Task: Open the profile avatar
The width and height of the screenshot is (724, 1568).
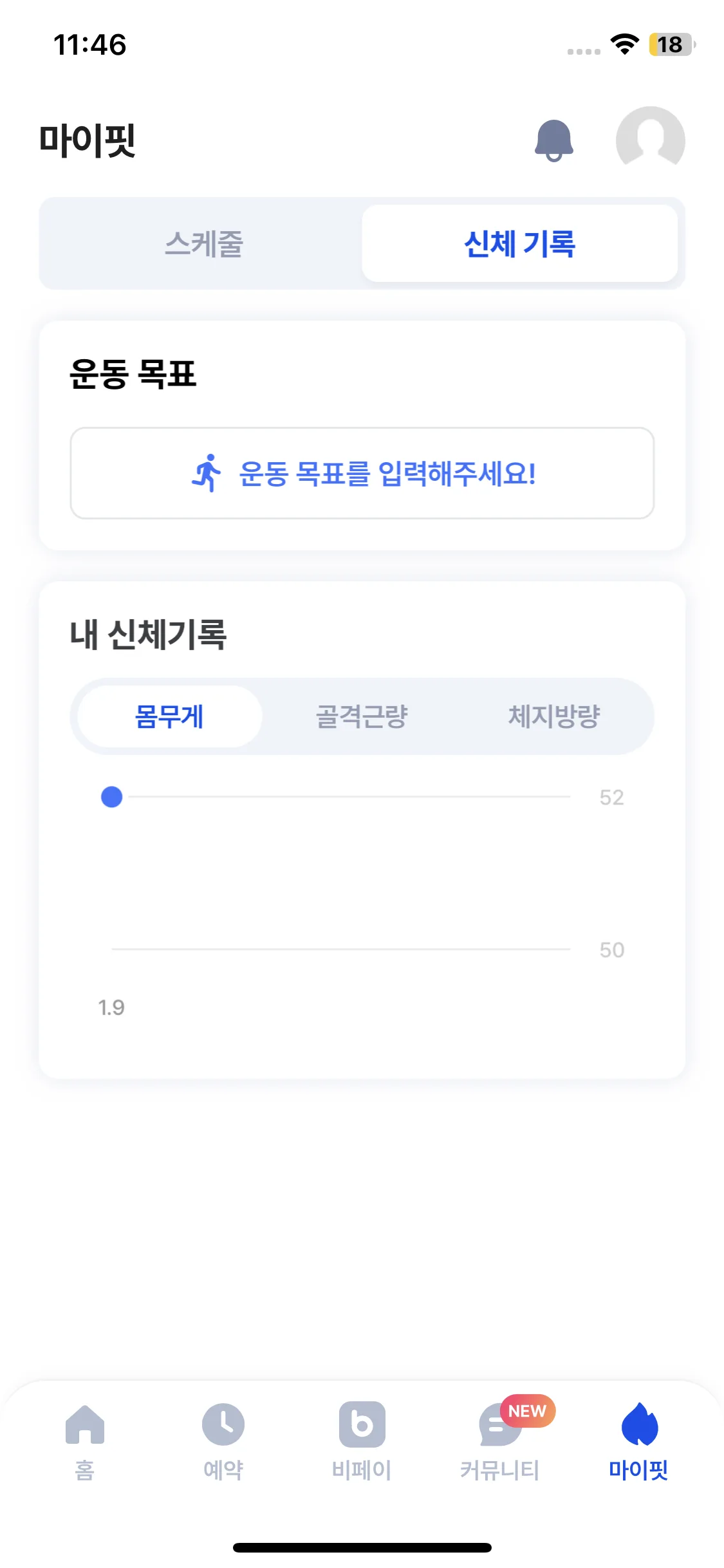Action: pyautogui.click(x=650, y=140)
